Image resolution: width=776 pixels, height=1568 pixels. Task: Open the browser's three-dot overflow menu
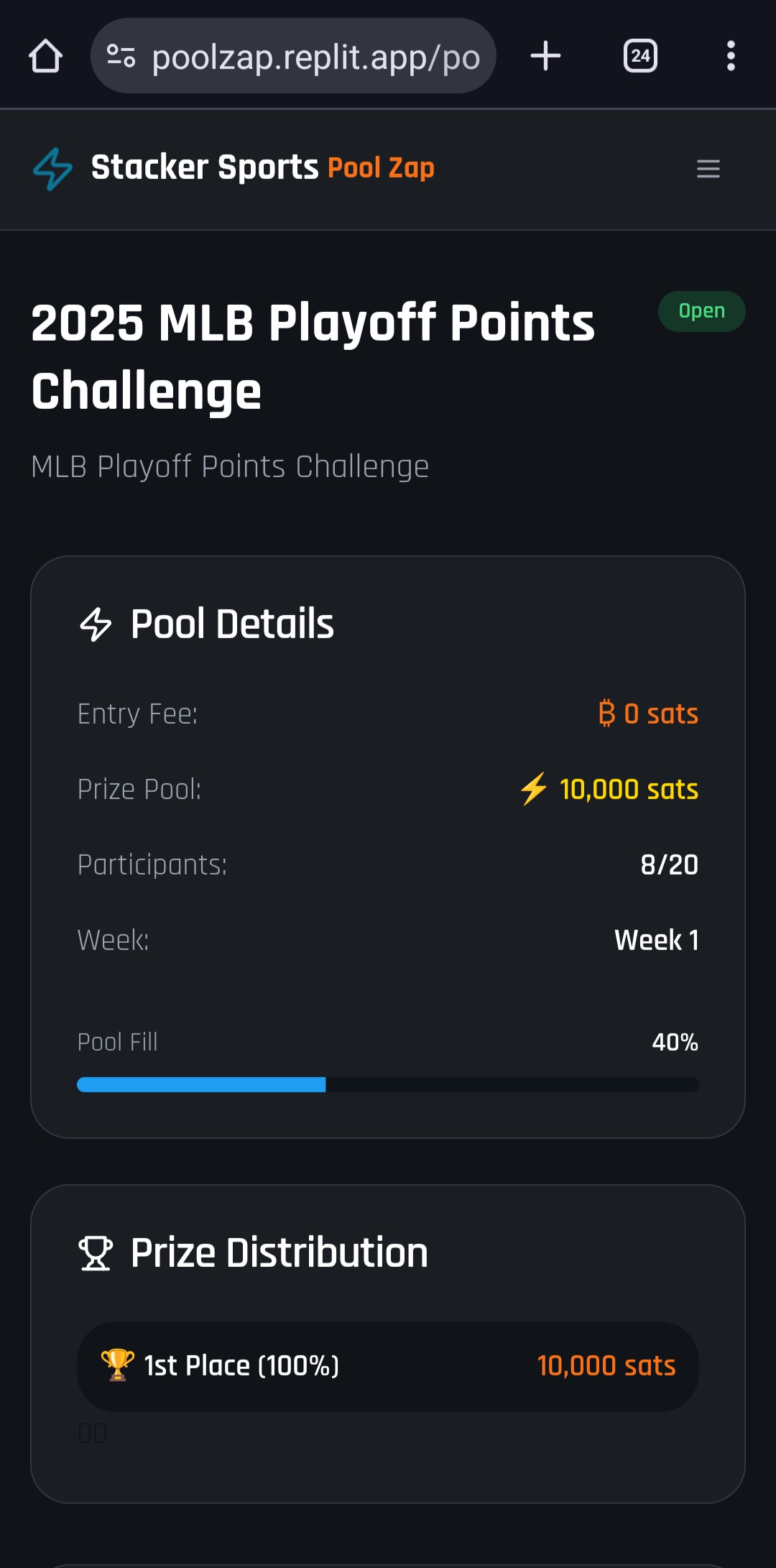[731, 56]
